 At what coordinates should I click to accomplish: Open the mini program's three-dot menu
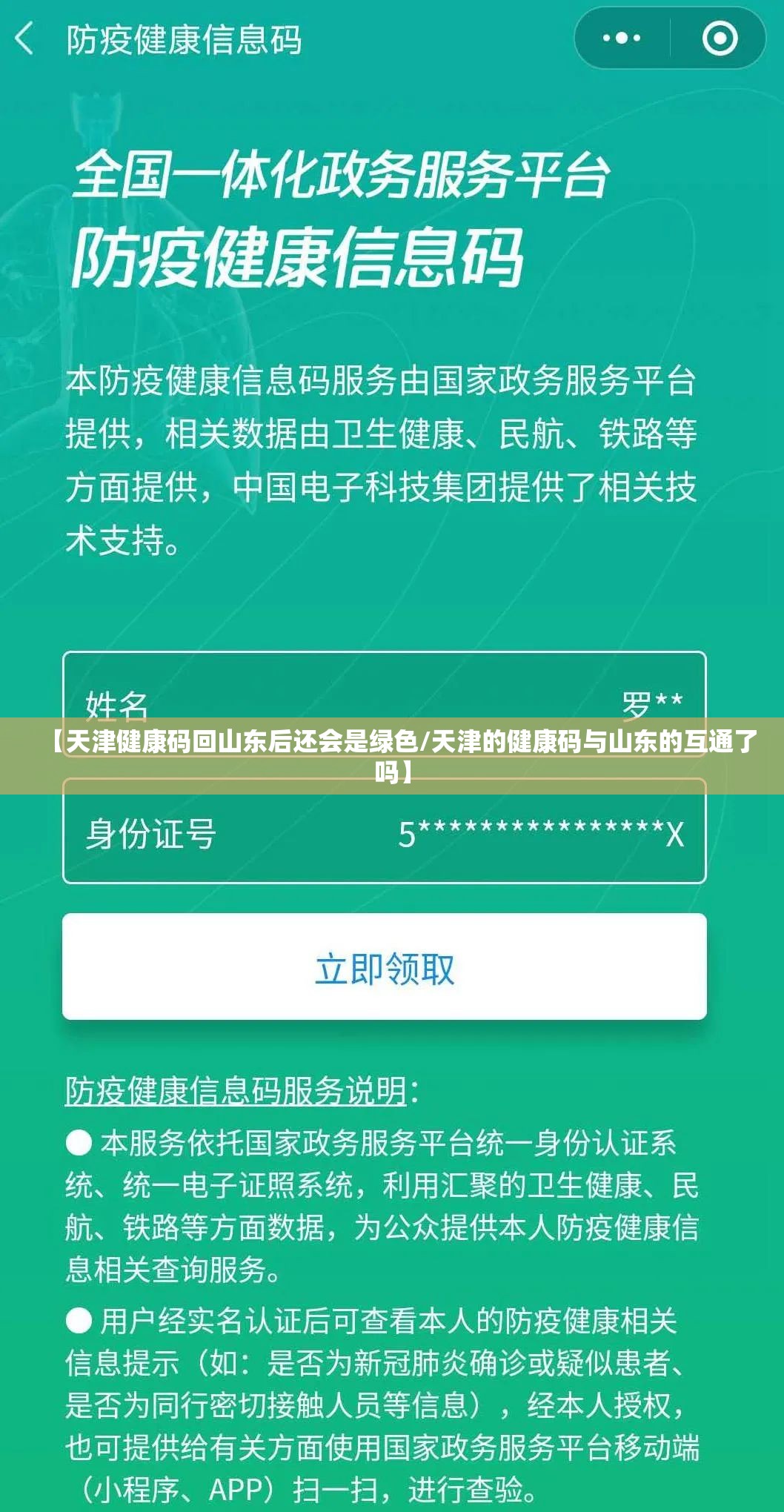coord(622,39)
